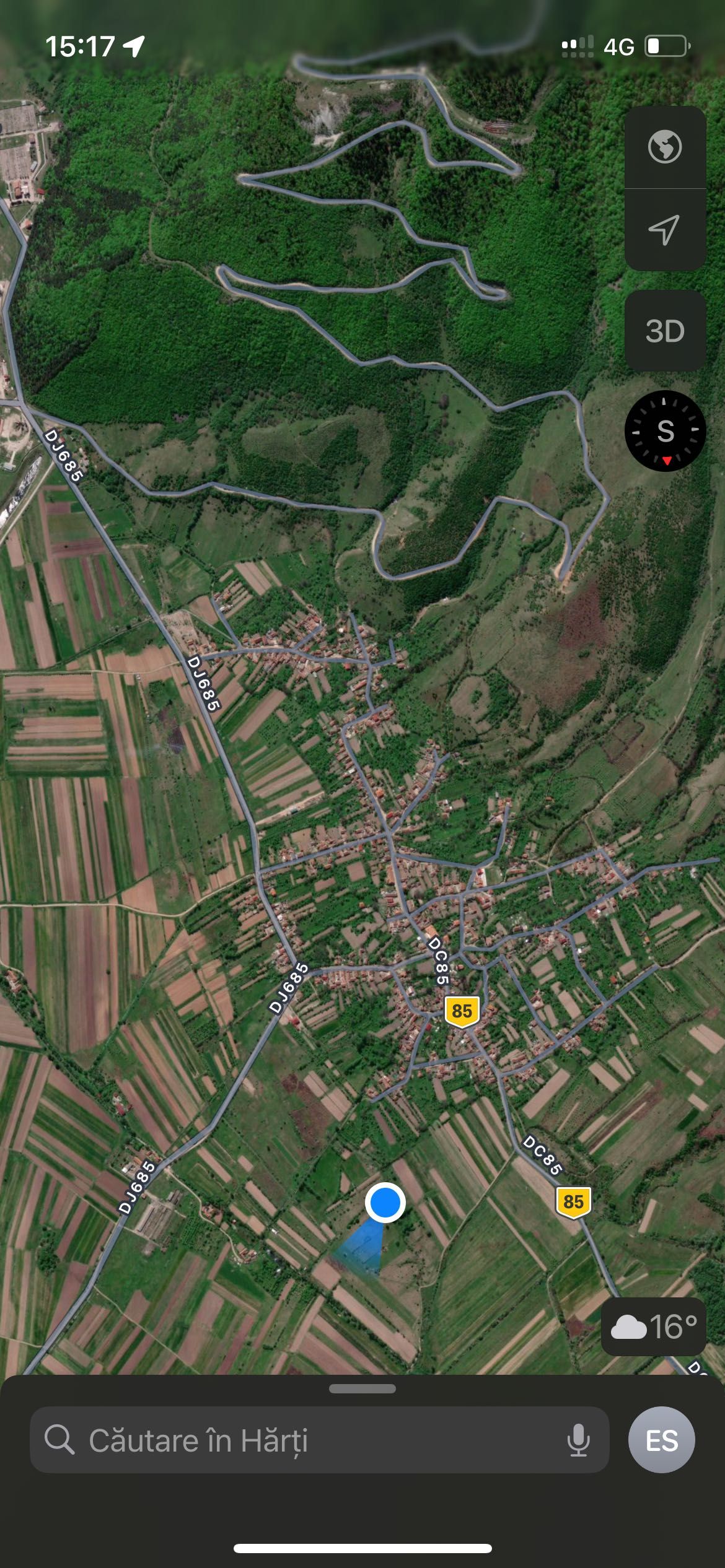The image size is (725, 1568).
Task: Open the ES account profile
Action: 661,1440
